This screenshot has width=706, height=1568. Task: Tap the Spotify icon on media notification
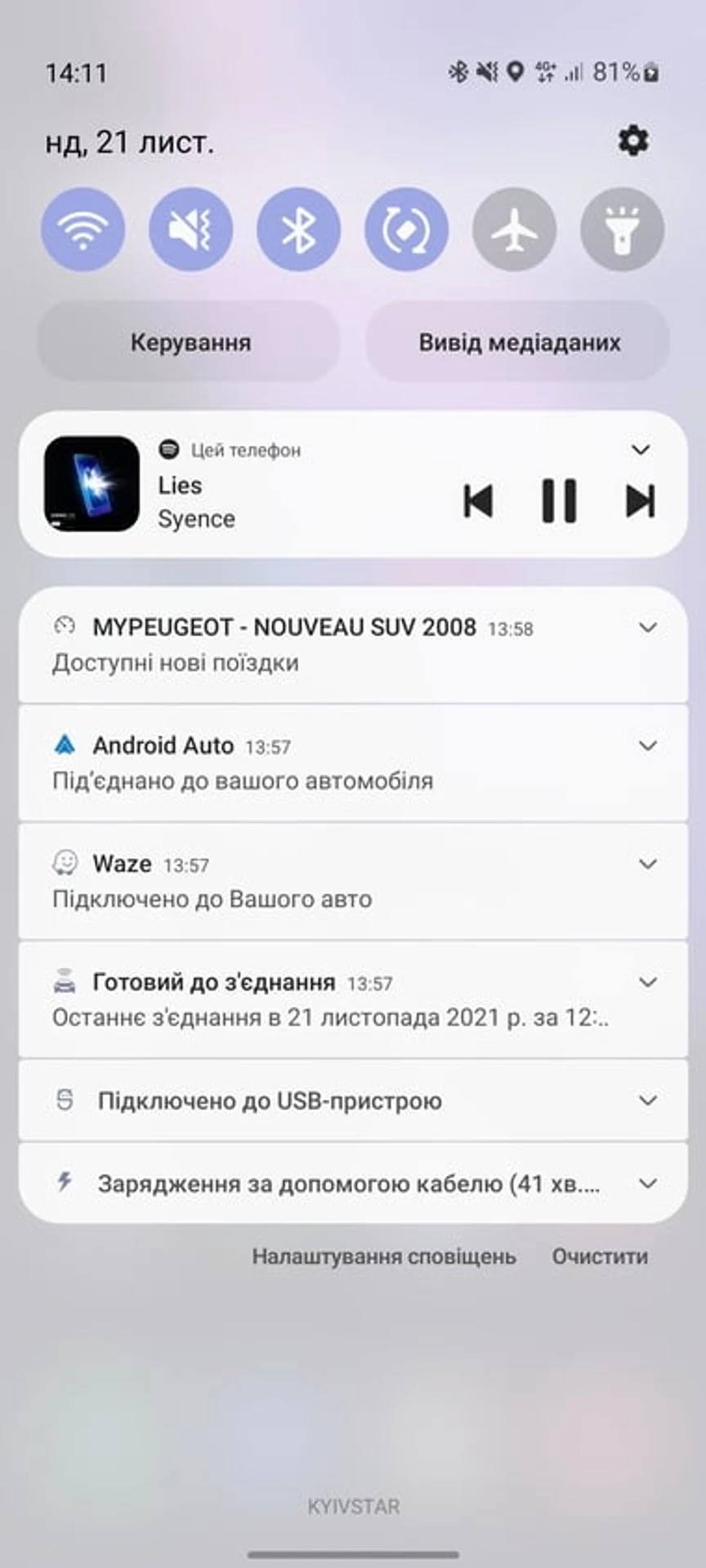point(168,450)
